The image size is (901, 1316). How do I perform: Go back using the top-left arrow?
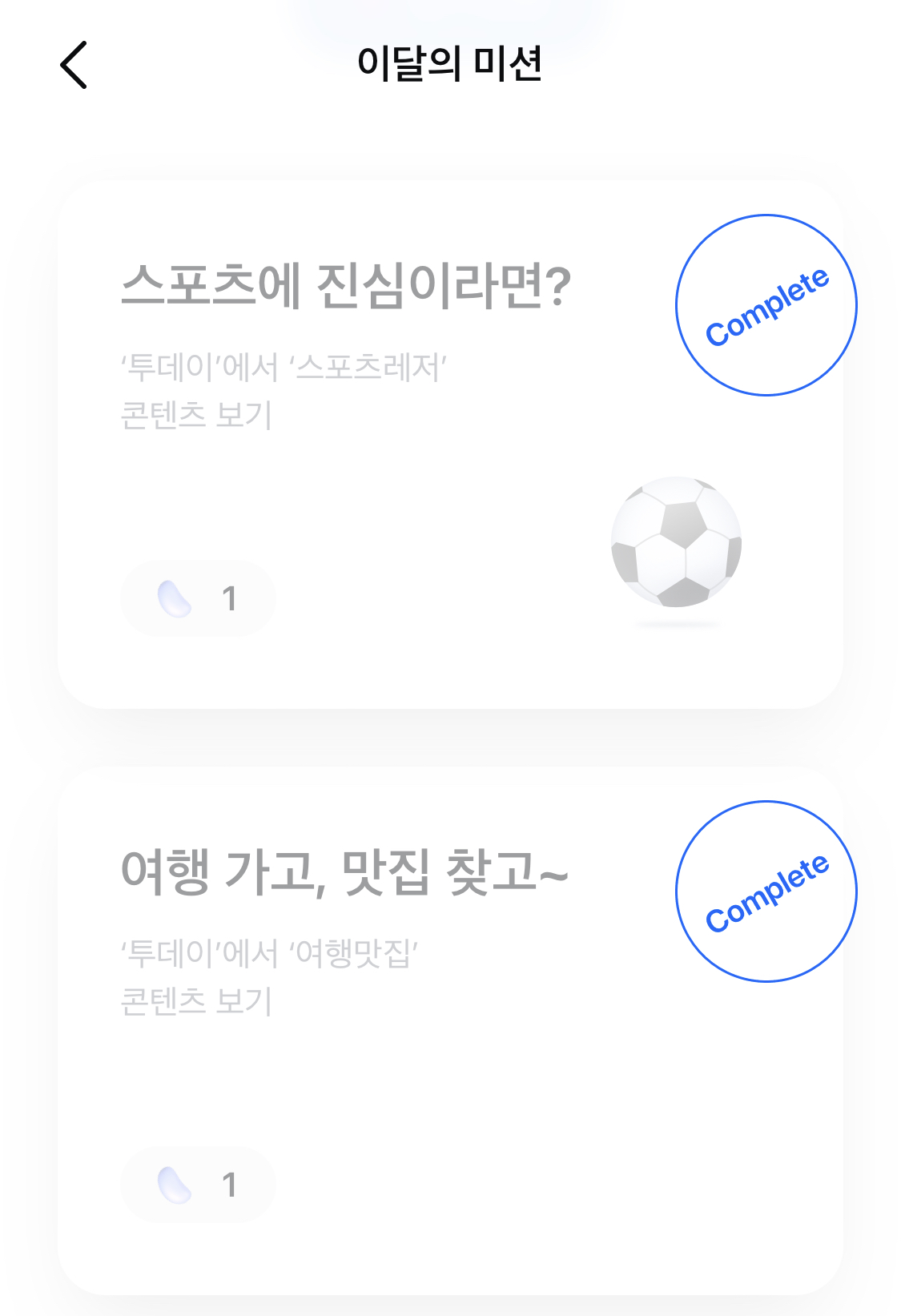[x=74, y=65]
